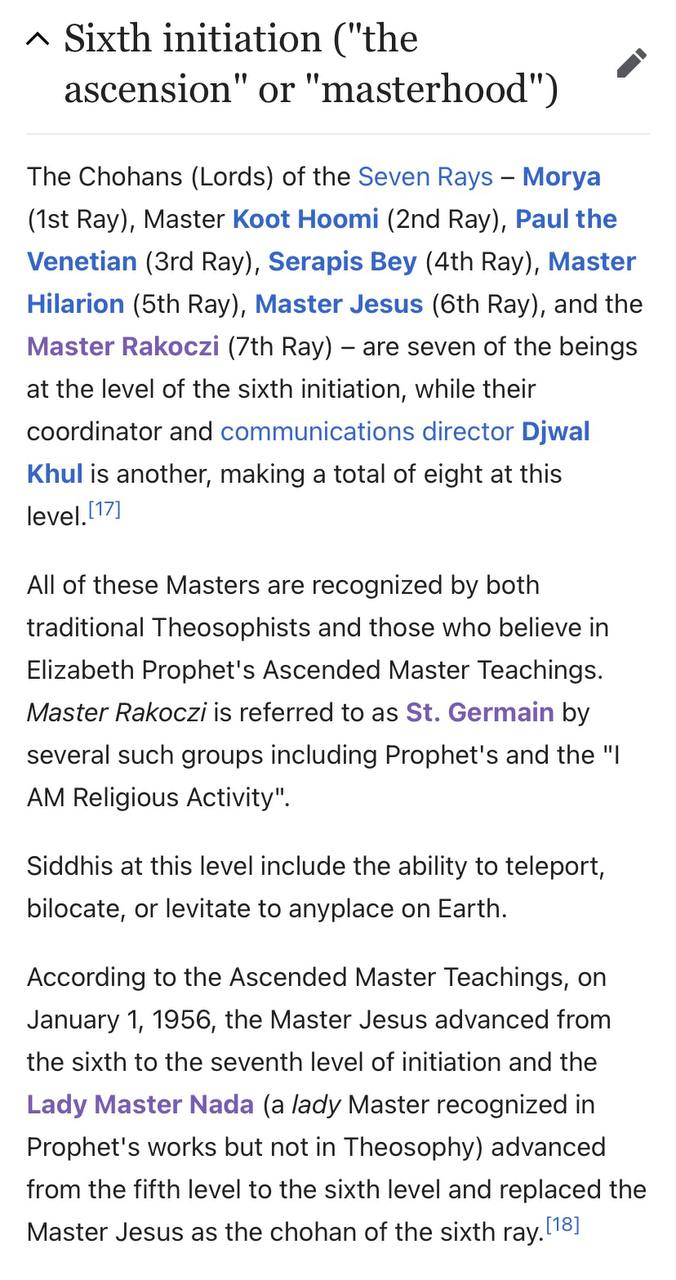This screenshot has width=676, height=1280.
Task: View footnote reference 17
Action: [104, 510]
